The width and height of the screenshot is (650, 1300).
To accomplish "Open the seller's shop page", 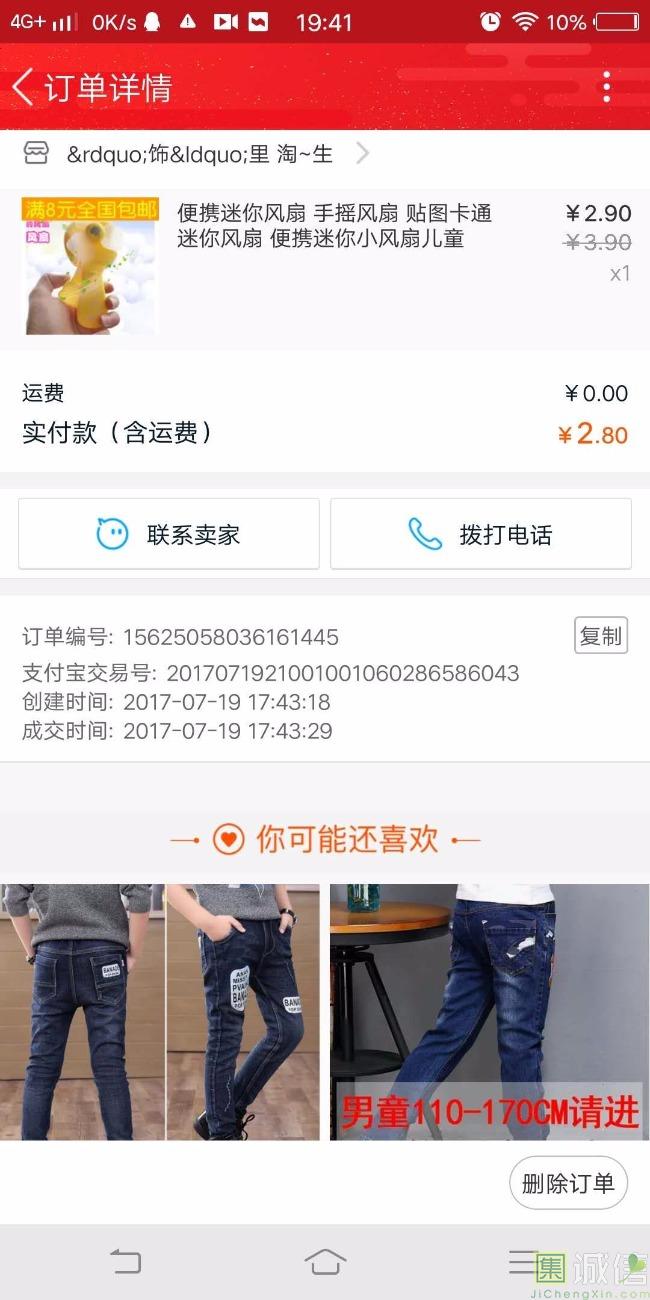I will pyautogui.click(x=198, y=154).
